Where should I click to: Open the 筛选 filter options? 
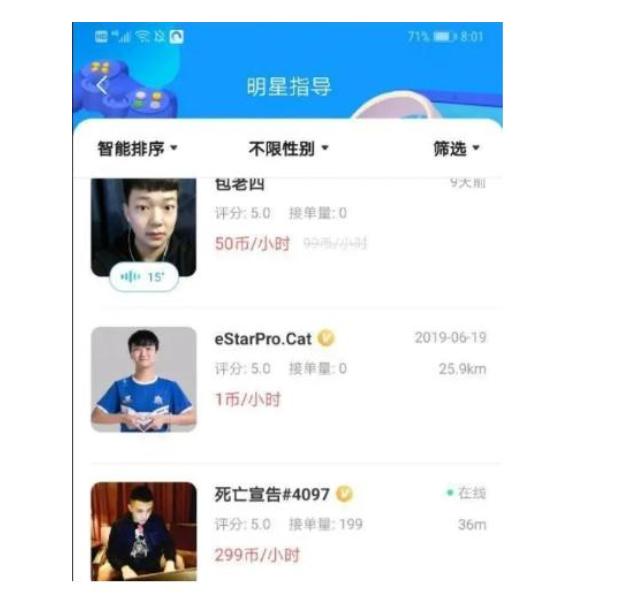pos(456,148)
